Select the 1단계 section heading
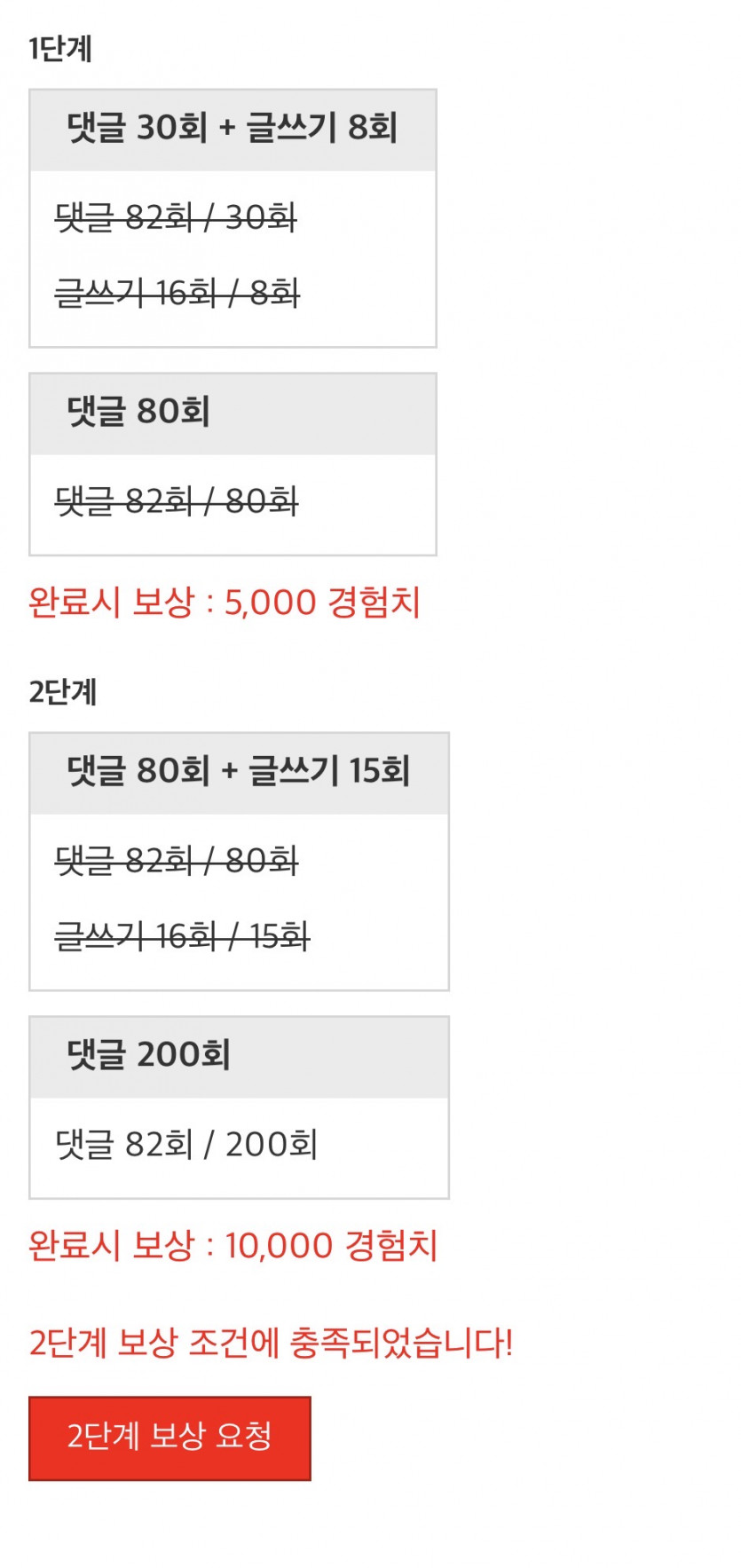The image size is (741, 1568). [55, 45]
